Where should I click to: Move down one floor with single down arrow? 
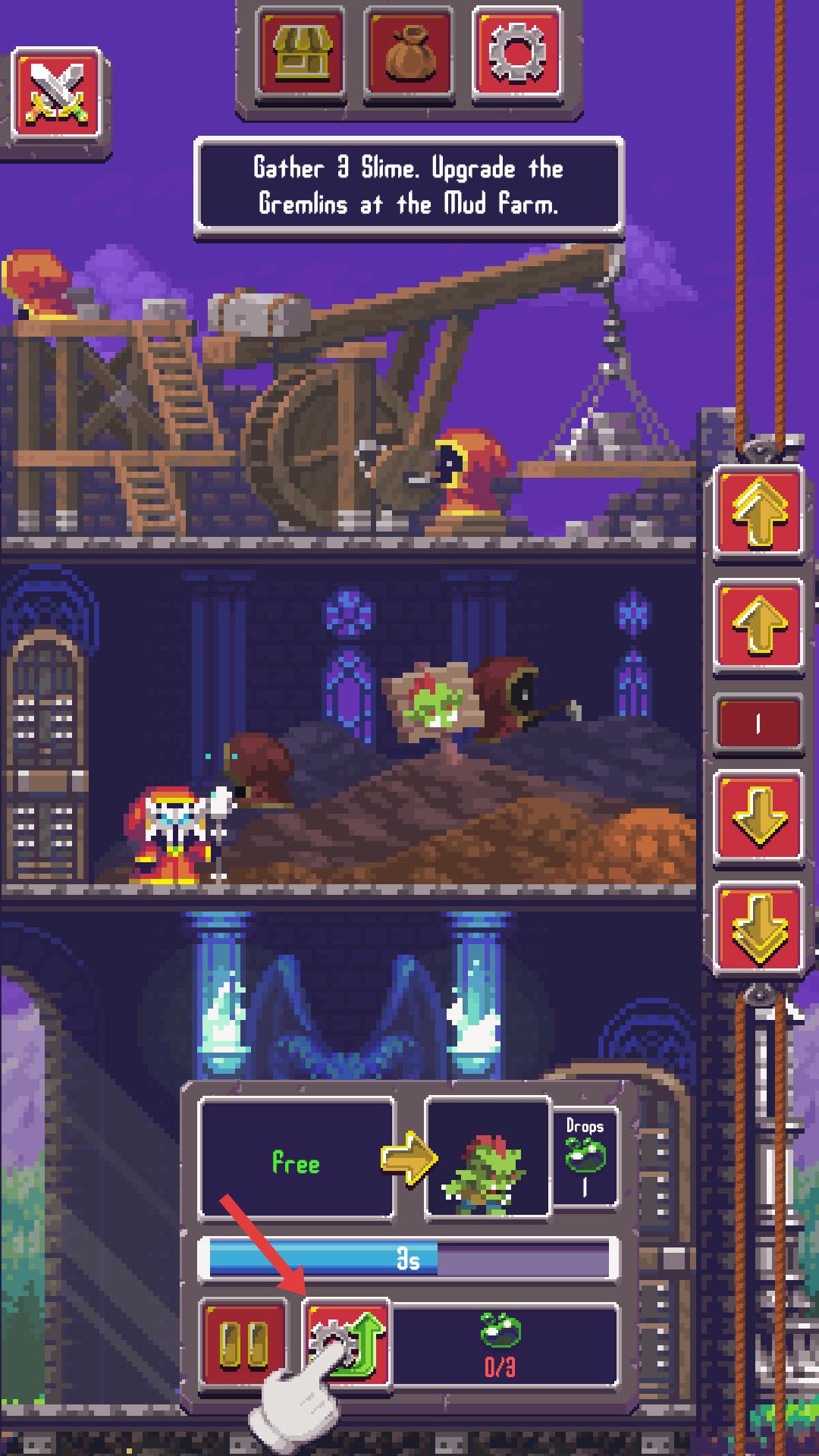coord(758,816)
